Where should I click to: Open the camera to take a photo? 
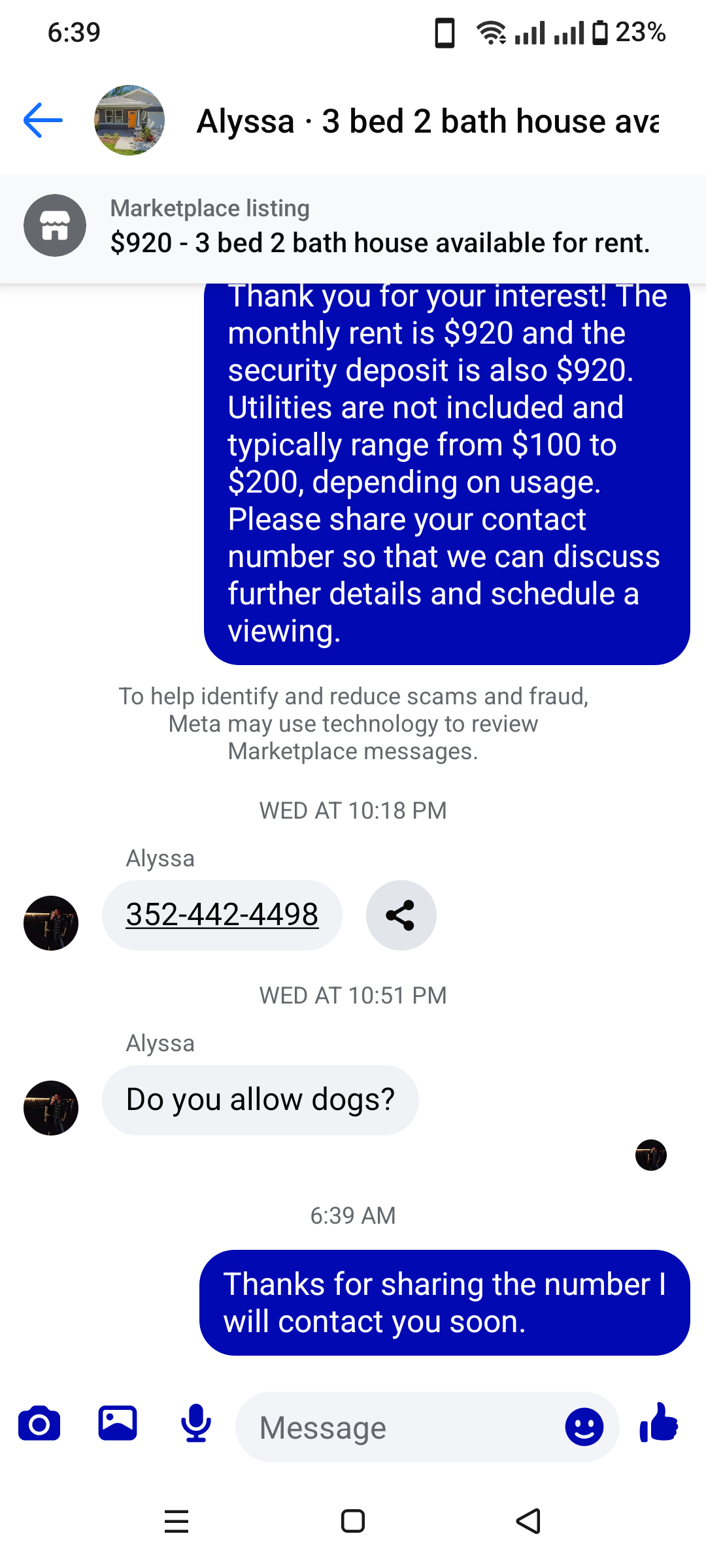click(39, 1424)
